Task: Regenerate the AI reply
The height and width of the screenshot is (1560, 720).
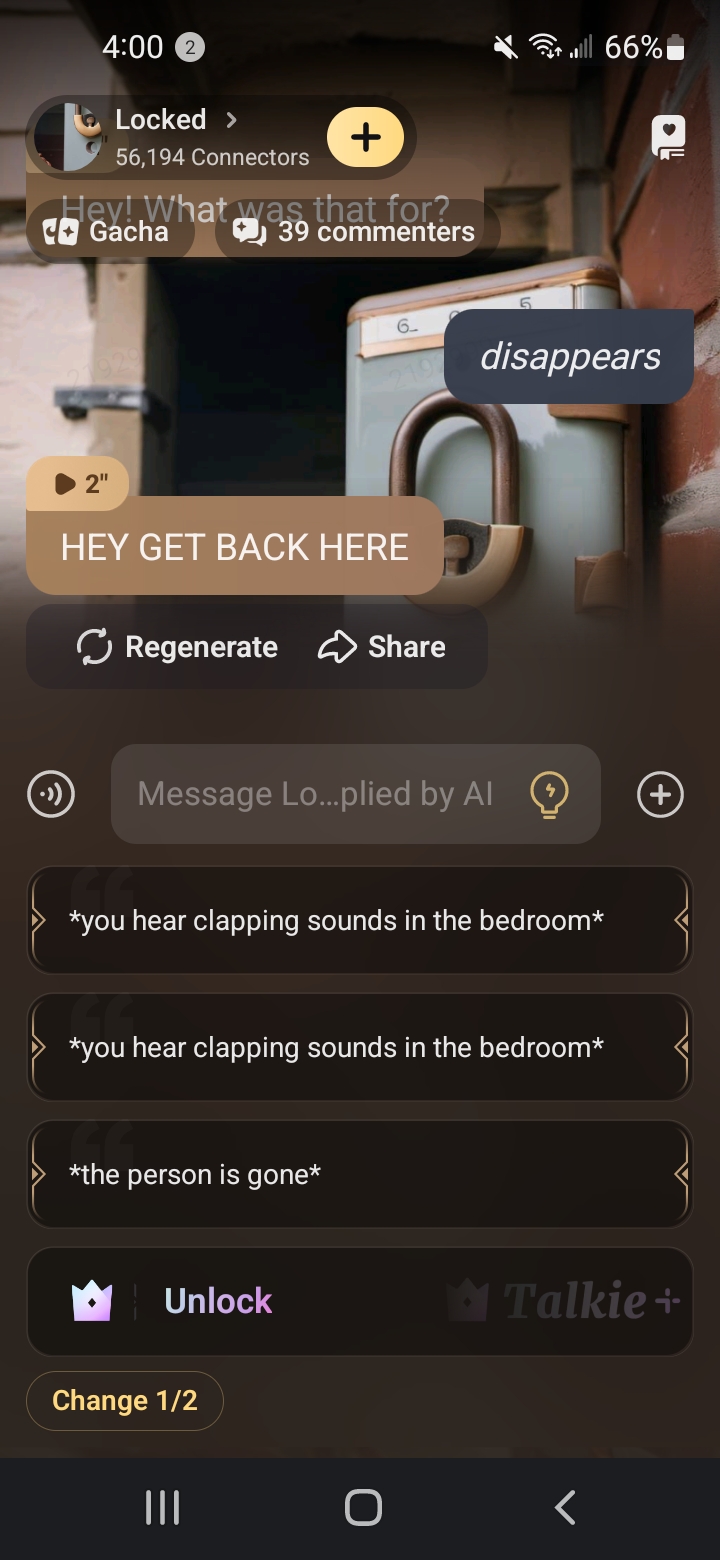Action: [x=178, y=647]
